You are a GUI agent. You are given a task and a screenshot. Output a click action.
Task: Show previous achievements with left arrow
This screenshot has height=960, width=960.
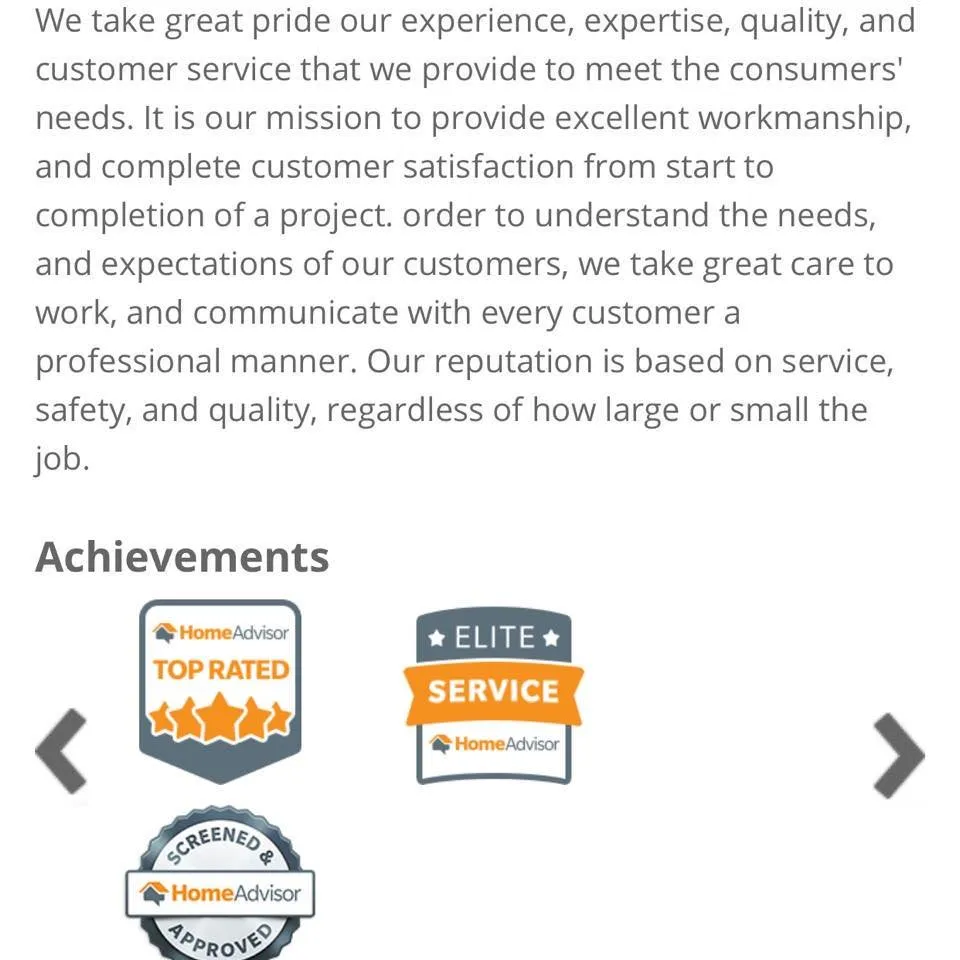62,753
